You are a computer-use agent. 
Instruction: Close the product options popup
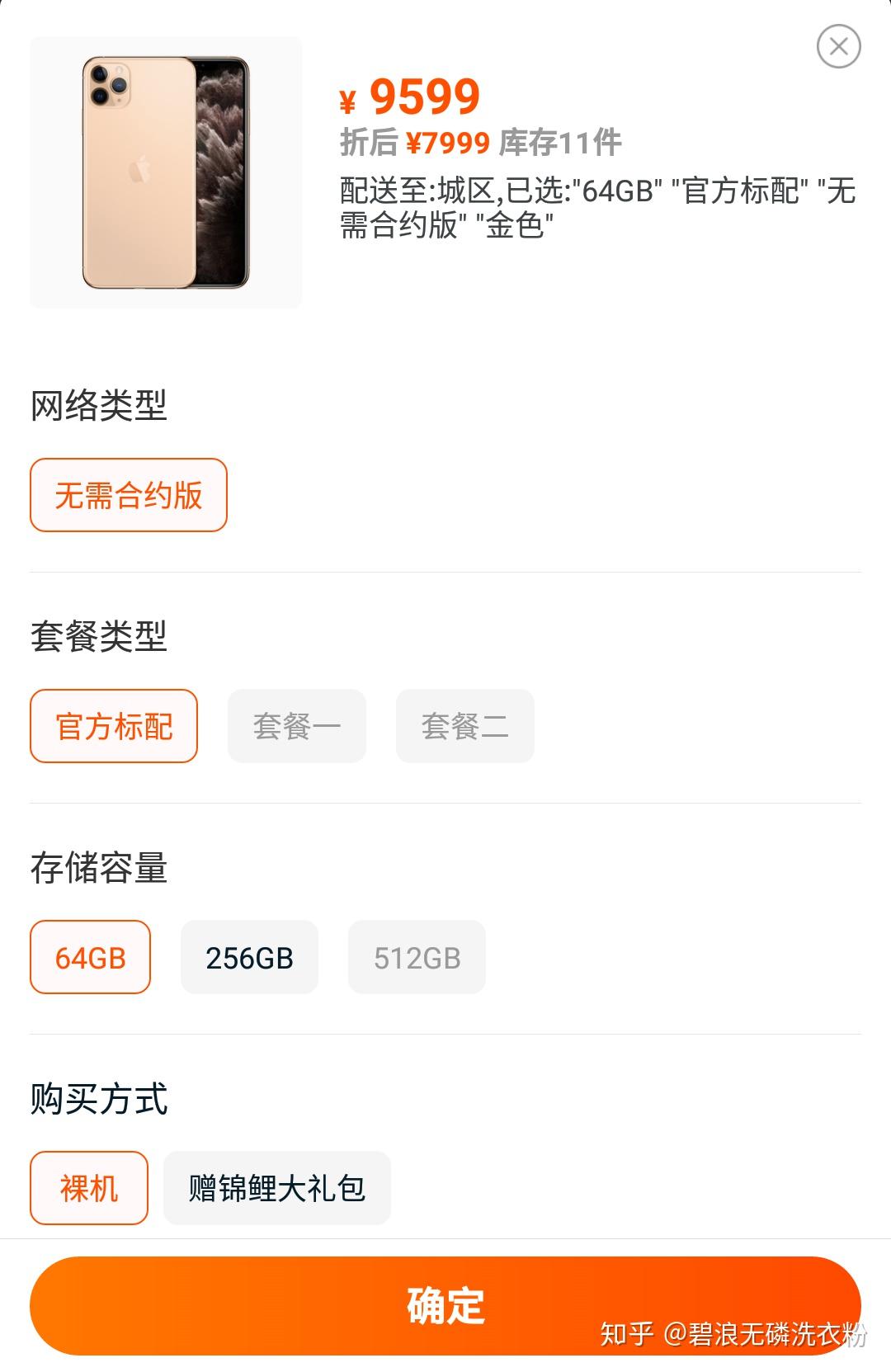click(840, 47)
